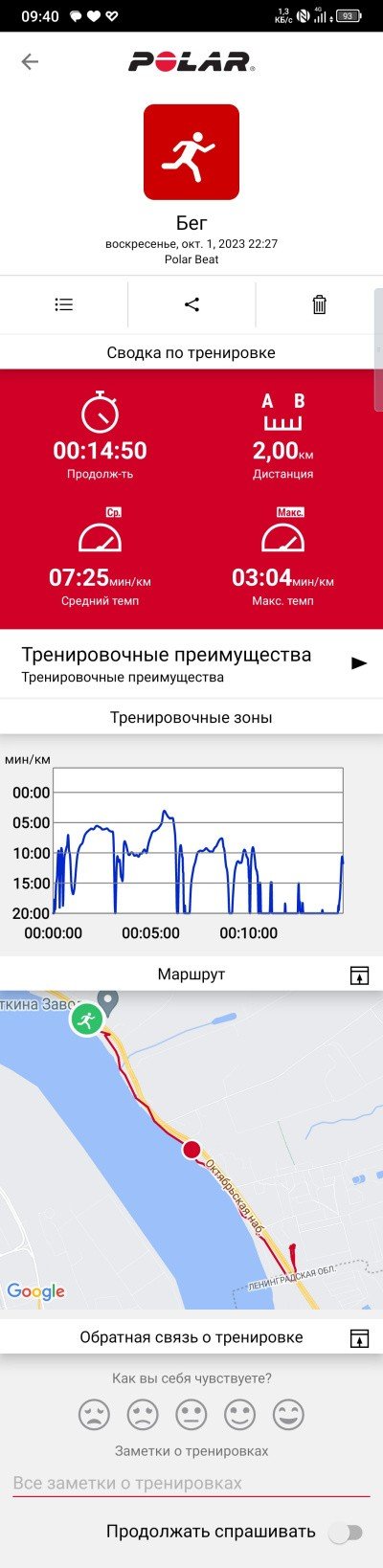Tap the green runner start marker
Screen dimensions: 383x1568
coord(86,1019)
